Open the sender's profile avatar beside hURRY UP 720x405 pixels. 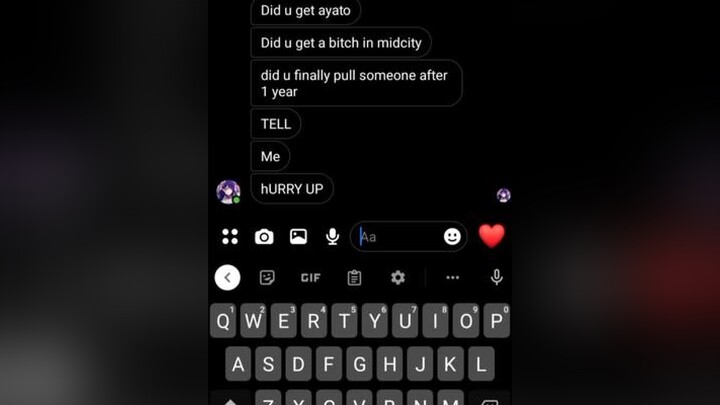coord(229,191)
